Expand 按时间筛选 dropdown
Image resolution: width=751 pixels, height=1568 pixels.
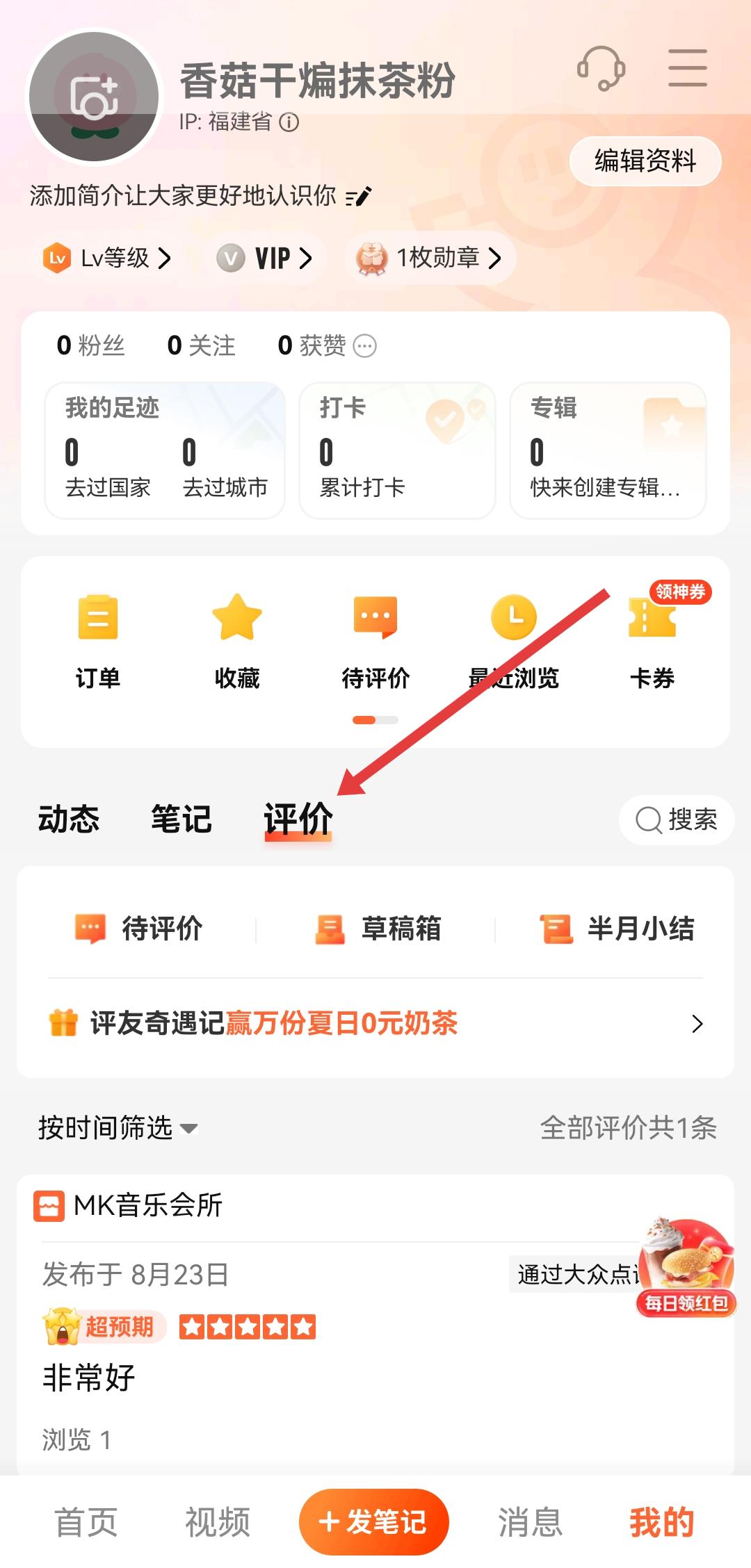pos(118,1128)
